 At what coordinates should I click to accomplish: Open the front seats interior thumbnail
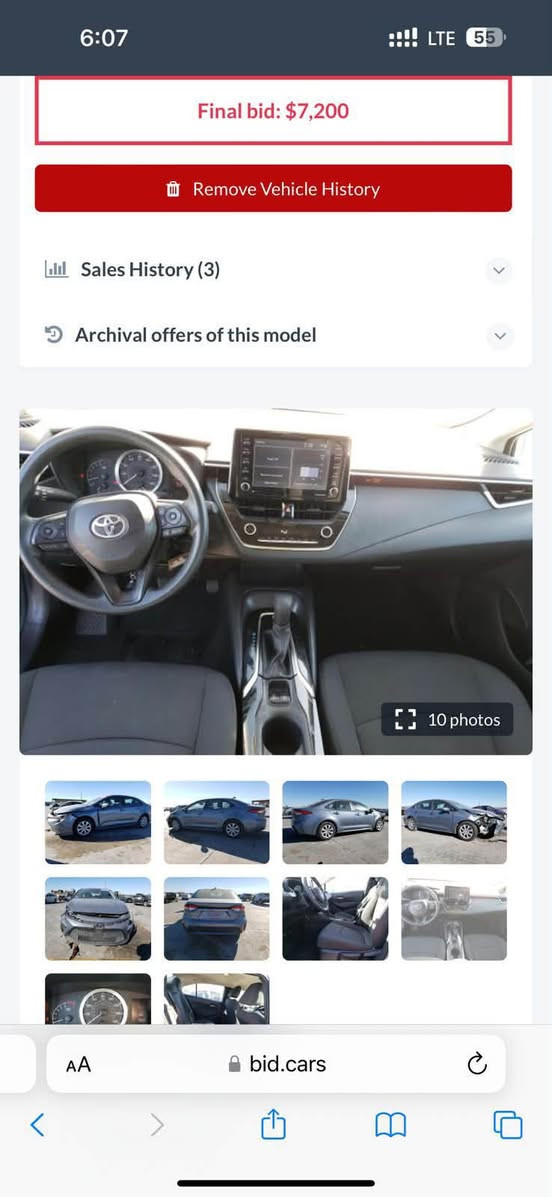(x=335, y=918)
